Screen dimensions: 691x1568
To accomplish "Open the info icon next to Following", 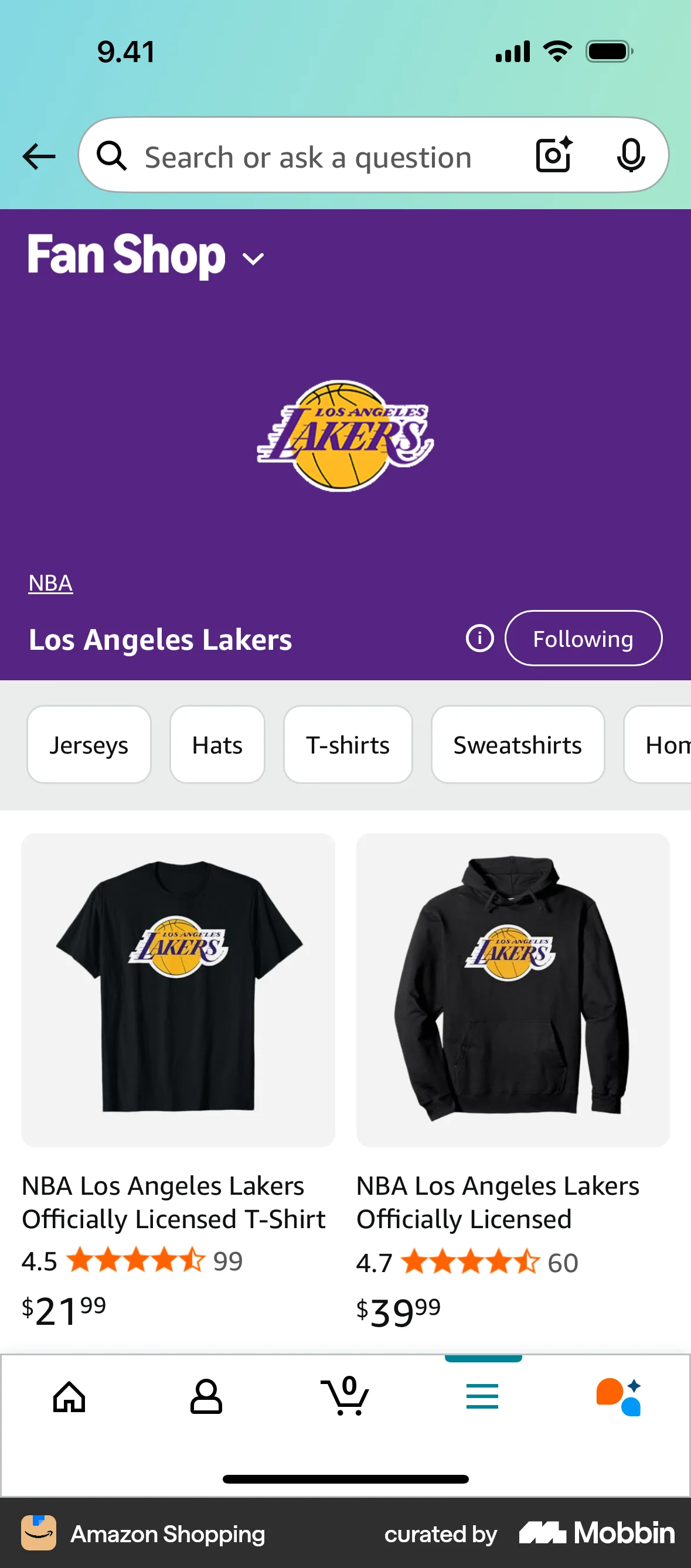I will [x=480, y=639].
